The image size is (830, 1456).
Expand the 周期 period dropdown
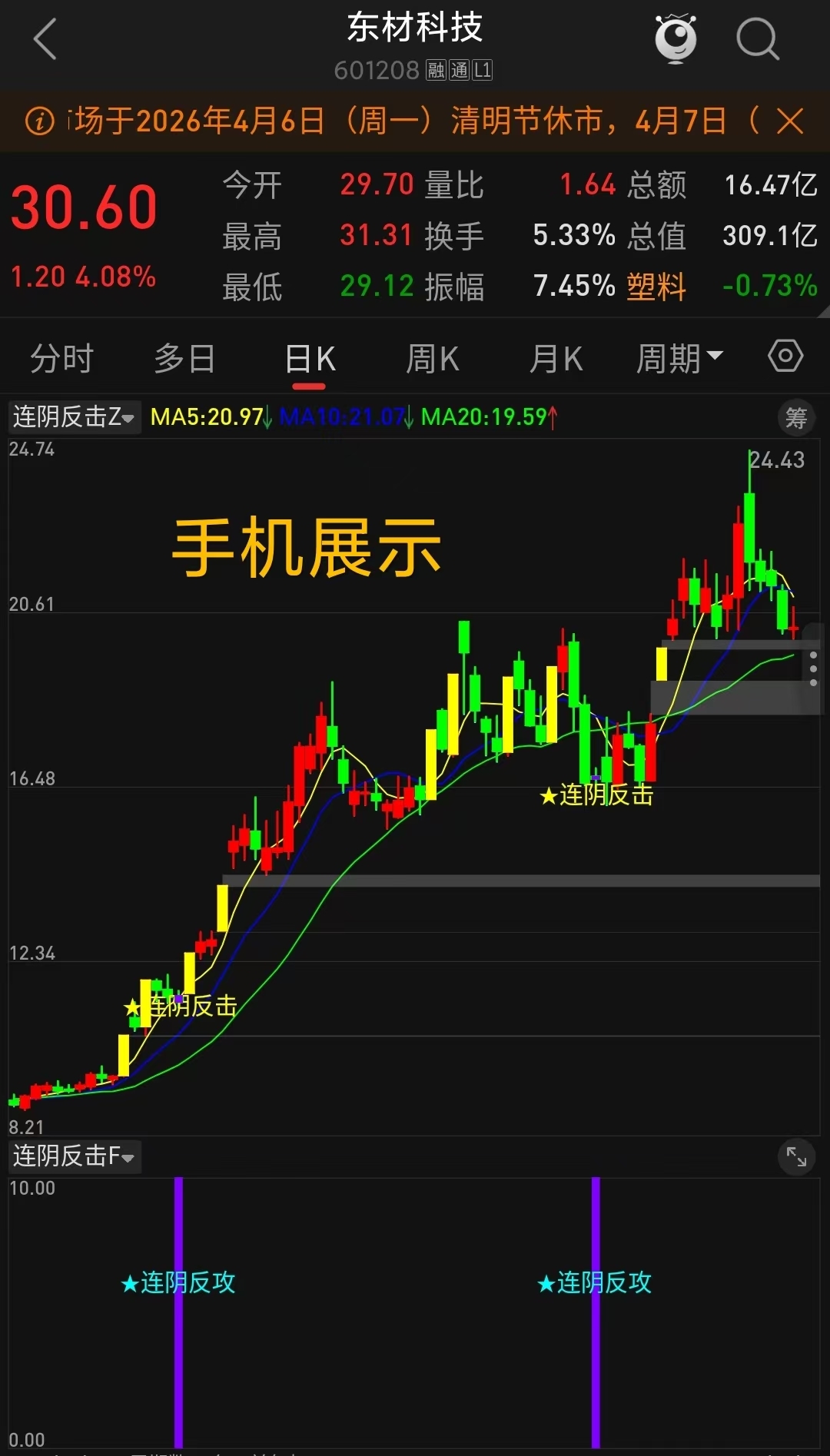tap(679, 359)
